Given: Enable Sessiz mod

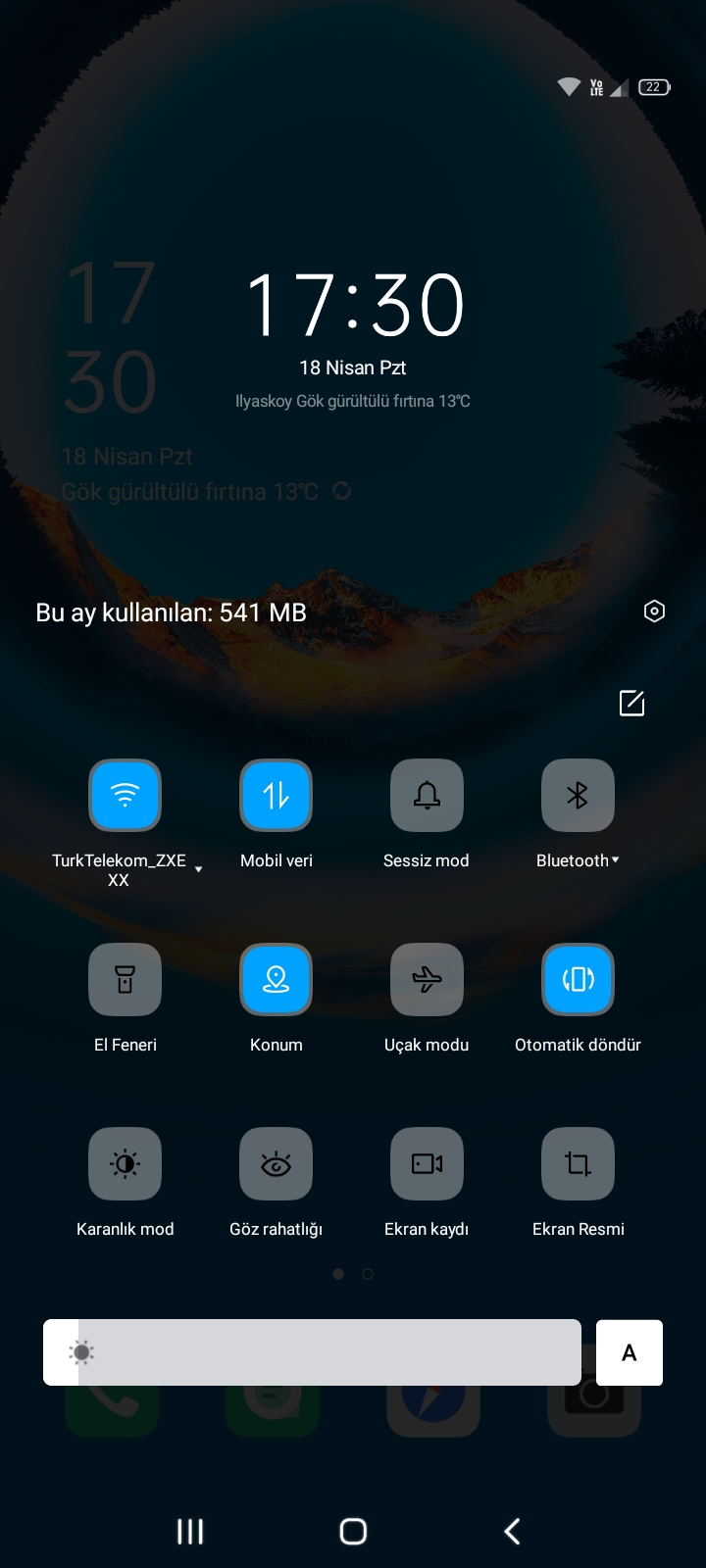Looking at the screenshot, I should click(427, 795).
